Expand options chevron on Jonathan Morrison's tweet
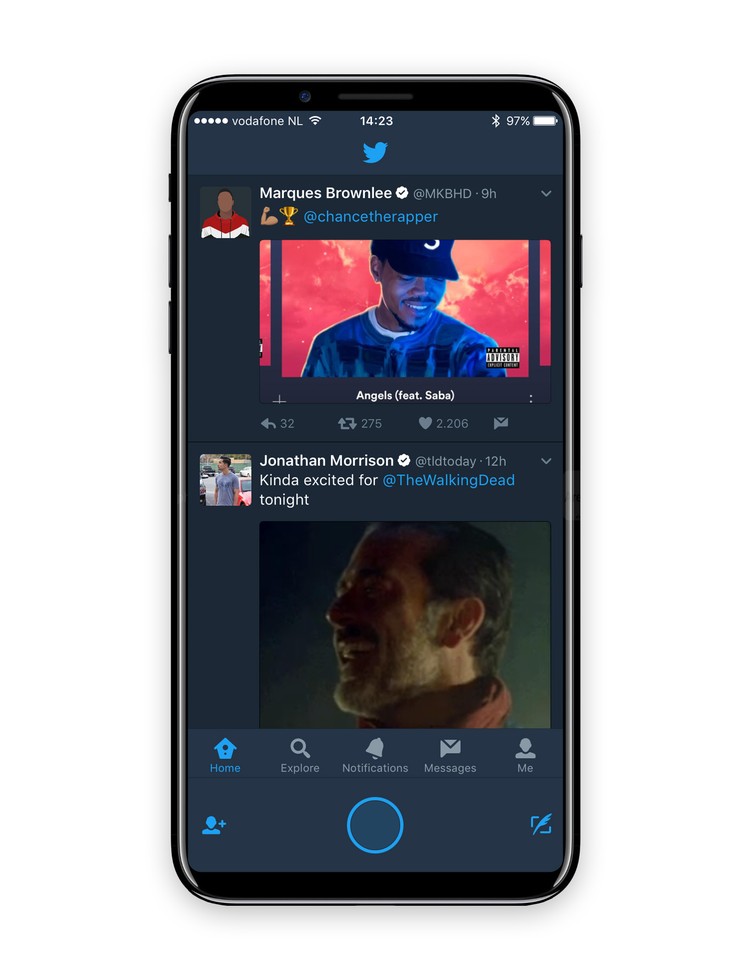Image resolution: width=750 pixels, height=976 pixels. (546, 461)
